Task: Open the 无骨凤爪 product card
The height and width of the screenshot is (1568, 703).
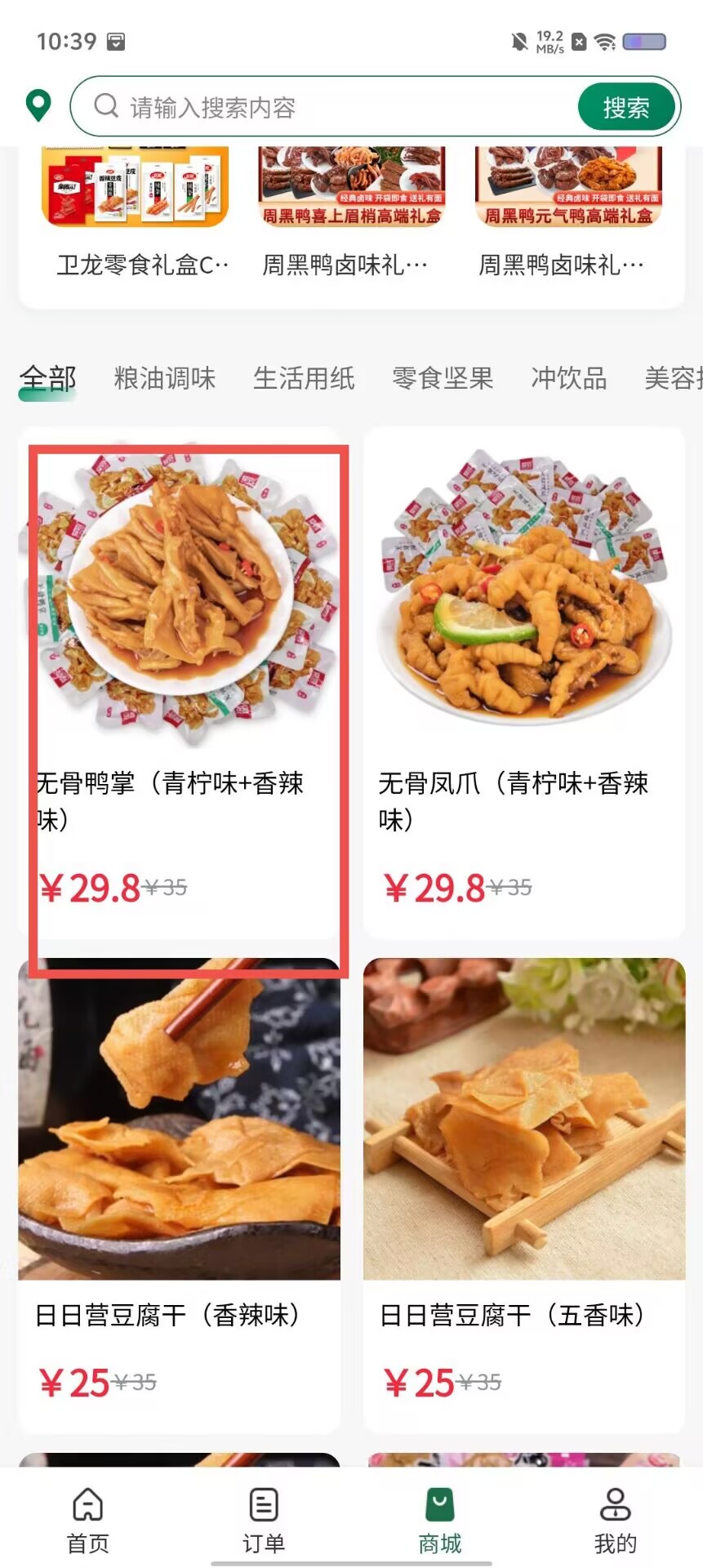Action: tap(524, 683)
